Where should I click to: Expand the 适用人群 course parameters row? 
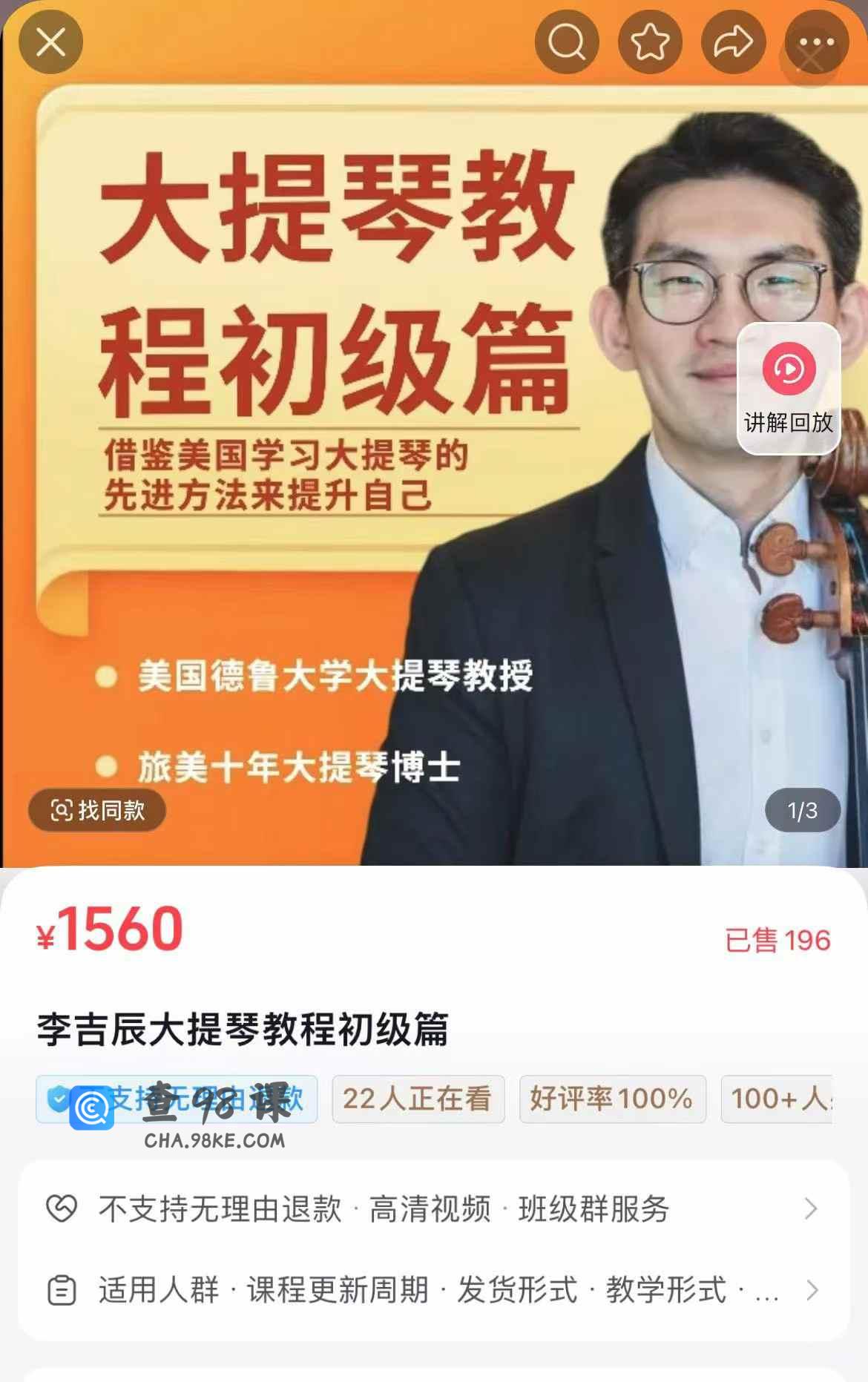click(x=433, y=1290)
